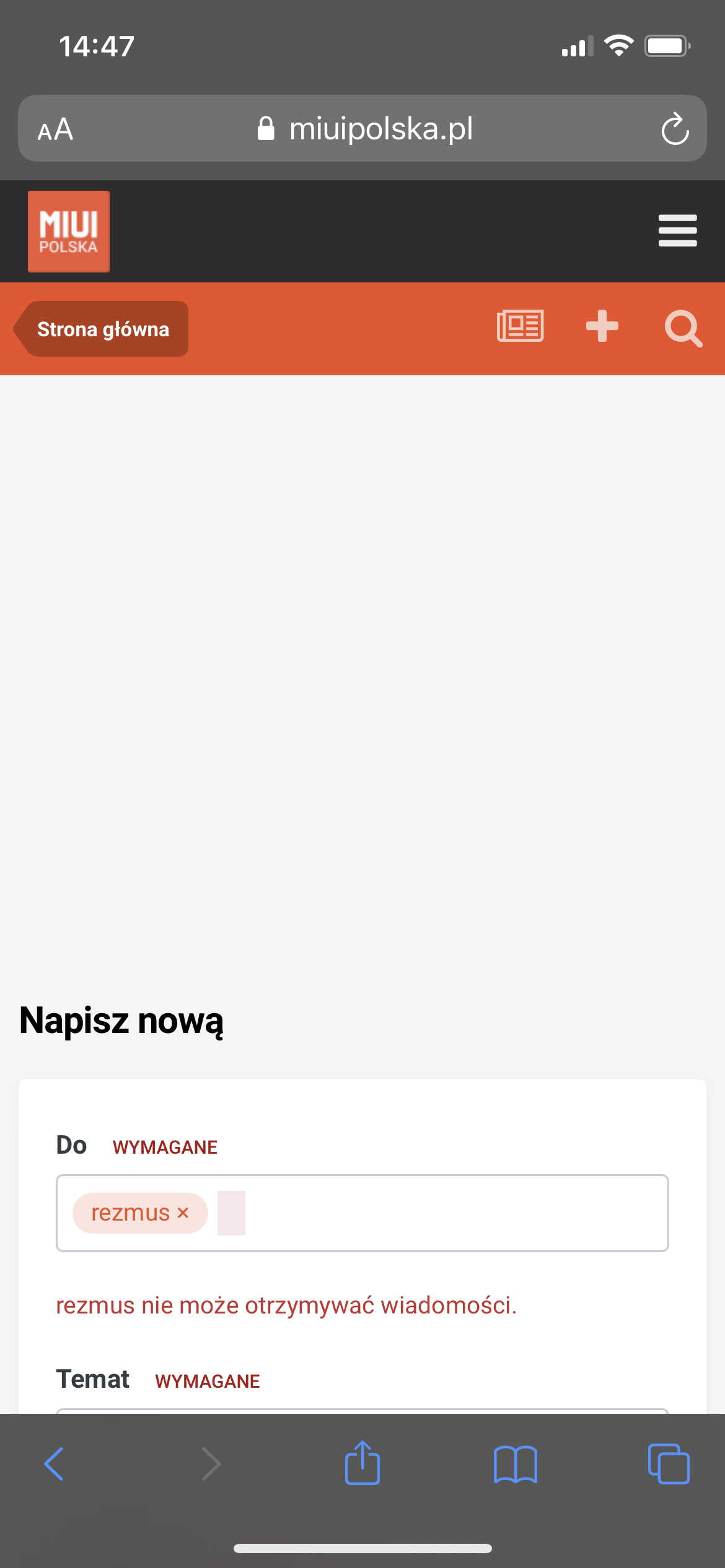The height and width of the screenshot is (1568, 725).
Task: Open MIUI Polska logo home link
Action: click(69, 232)
